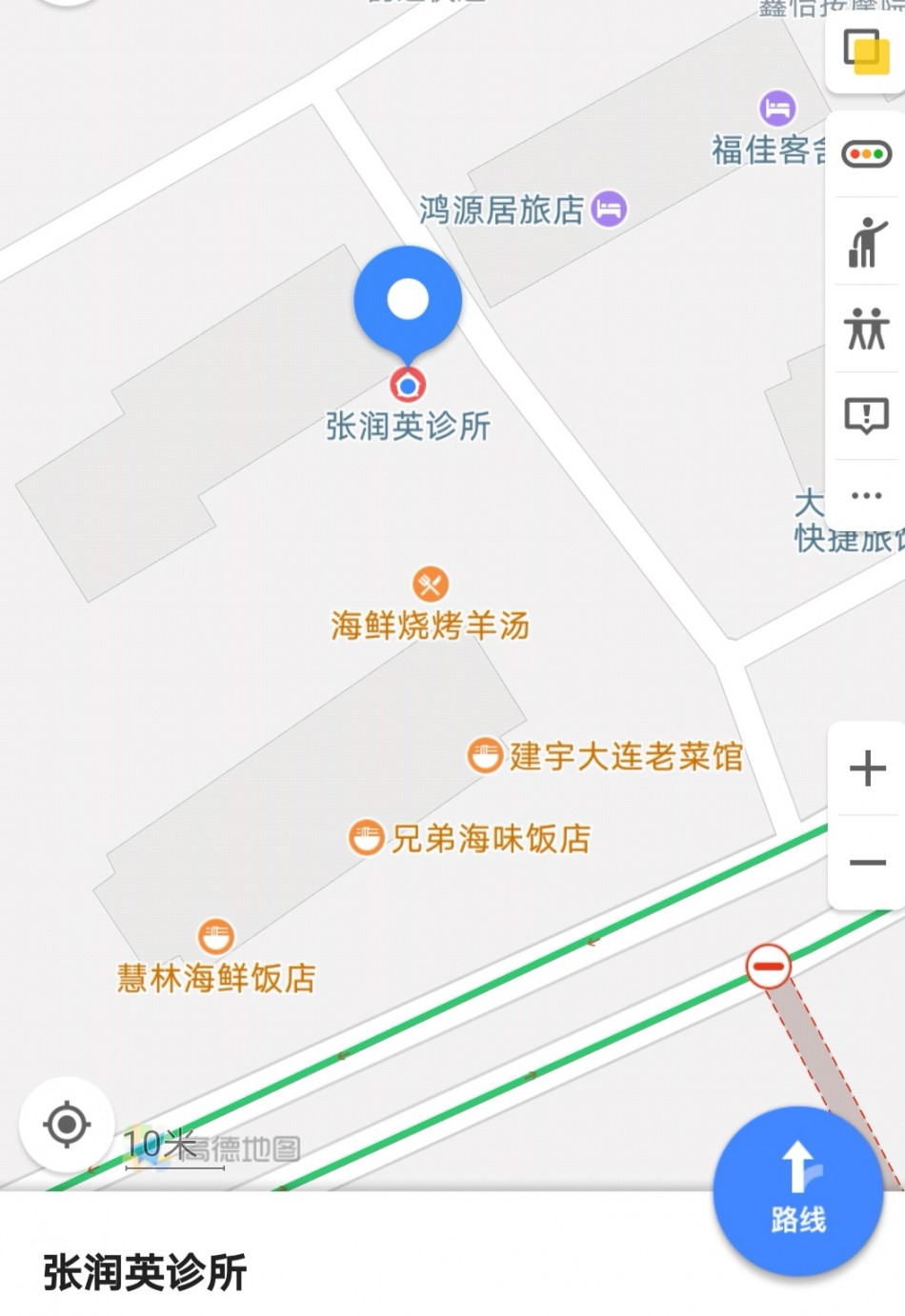
Task: Tap the road closure sign on the map
Action: pyautogui.click(x=768, y=967)
